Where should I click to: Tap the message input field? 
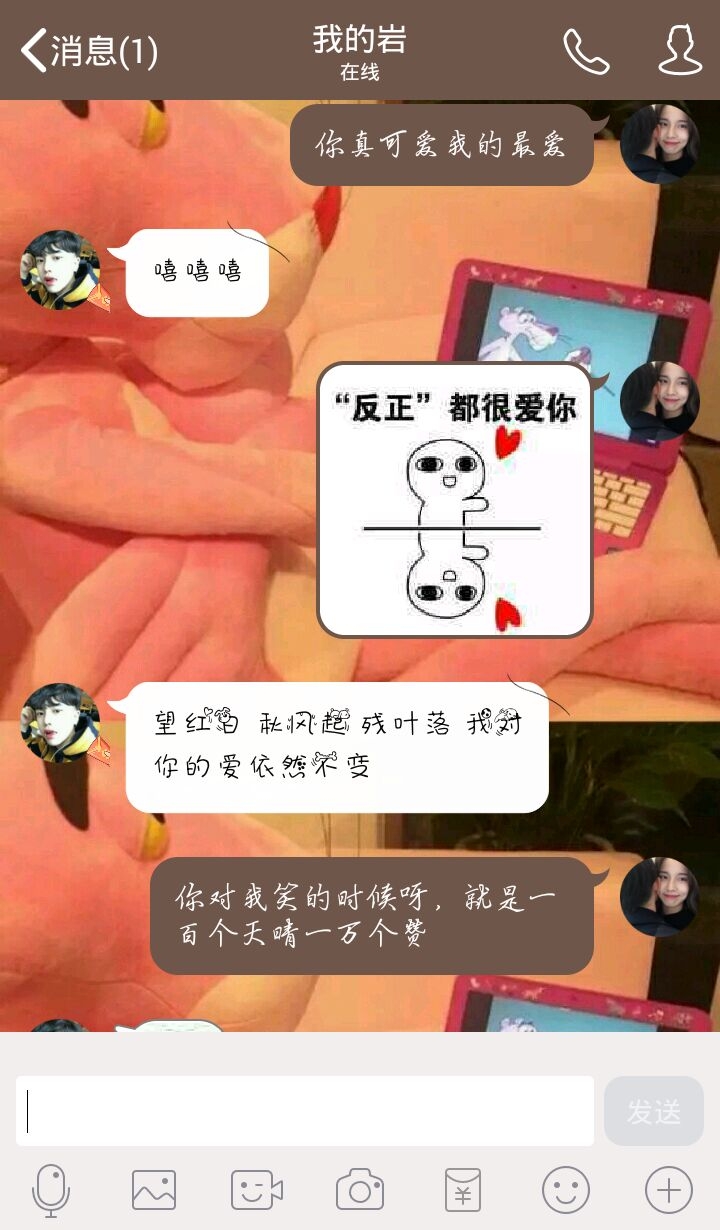305,1111
